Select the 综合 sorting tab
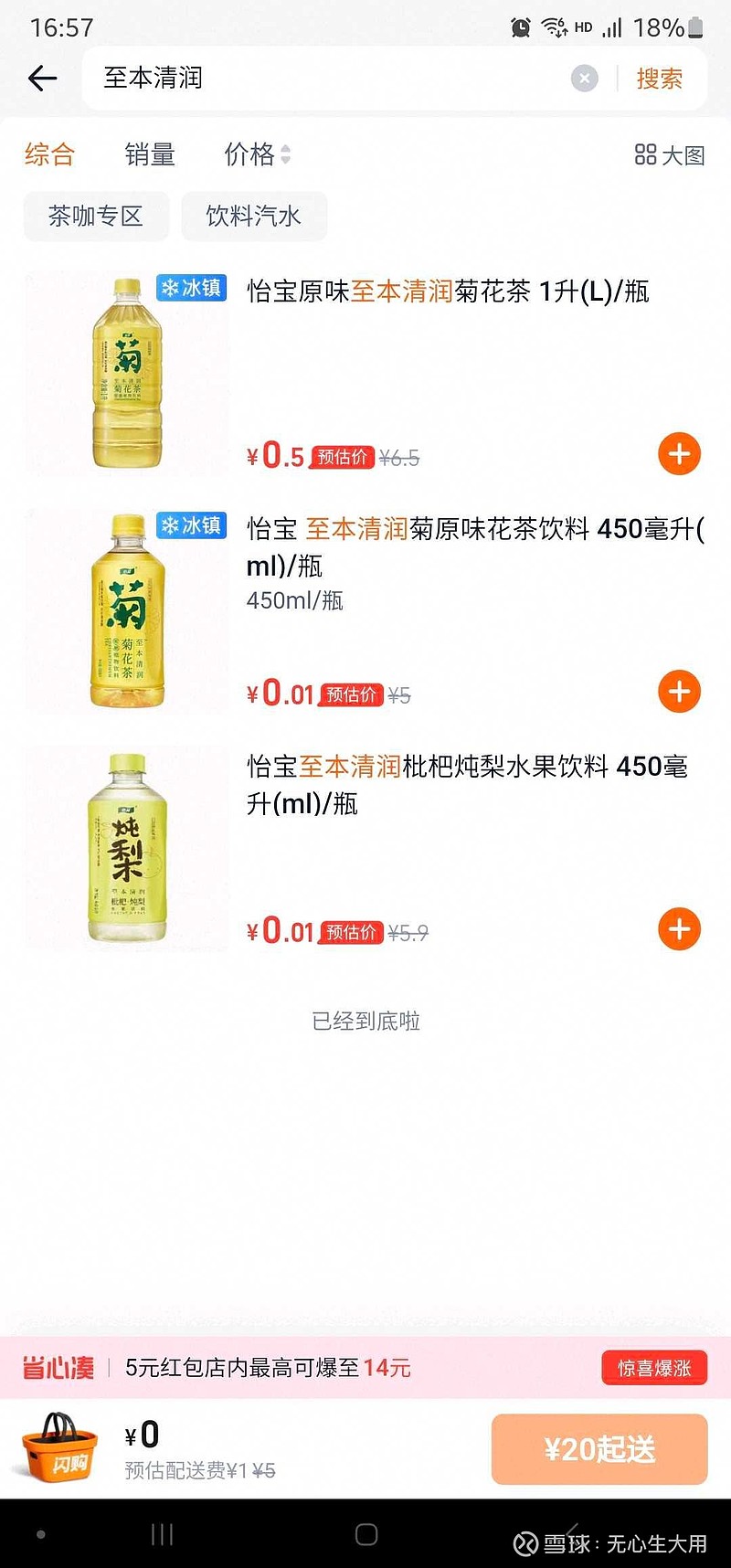The height and width of the screenshot is (1568, 731). pyautogui.click(x=50, y=155)
